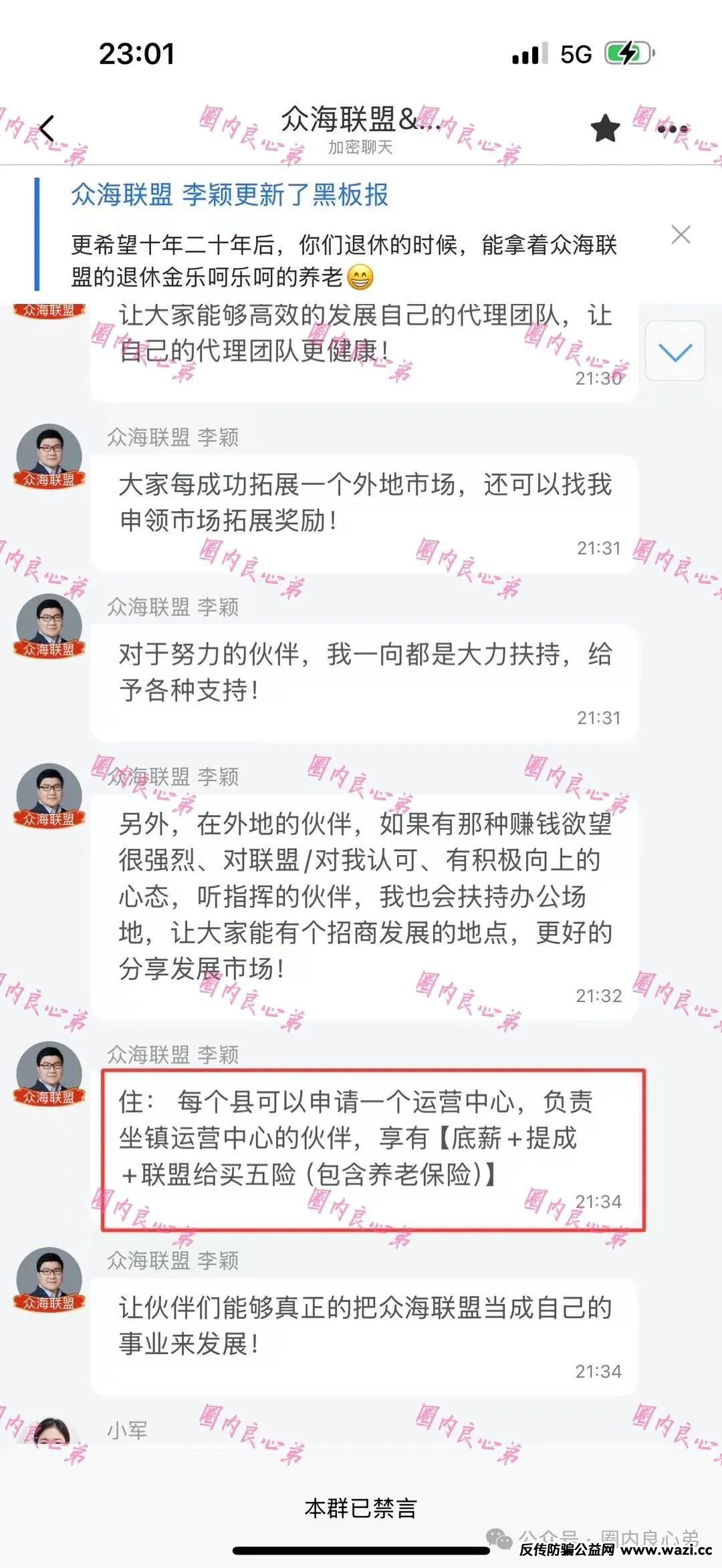This screenshot has width=722, height=1568.
Task: Jump down with the blue chevron button
Action: click(x=675, y=352)
